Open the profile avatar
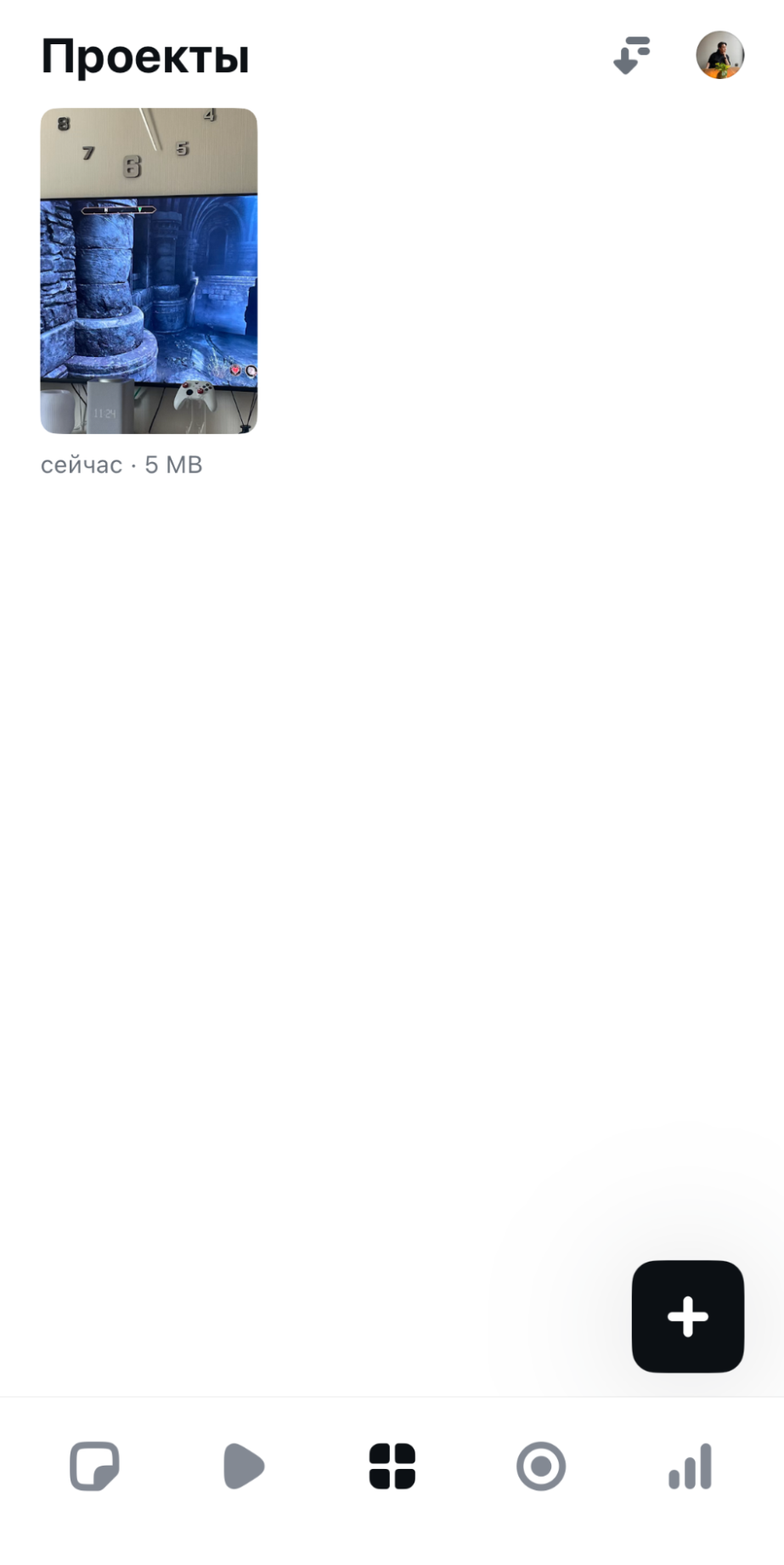The height and width of the screenshot is (1565, 784). coord(719,55)
